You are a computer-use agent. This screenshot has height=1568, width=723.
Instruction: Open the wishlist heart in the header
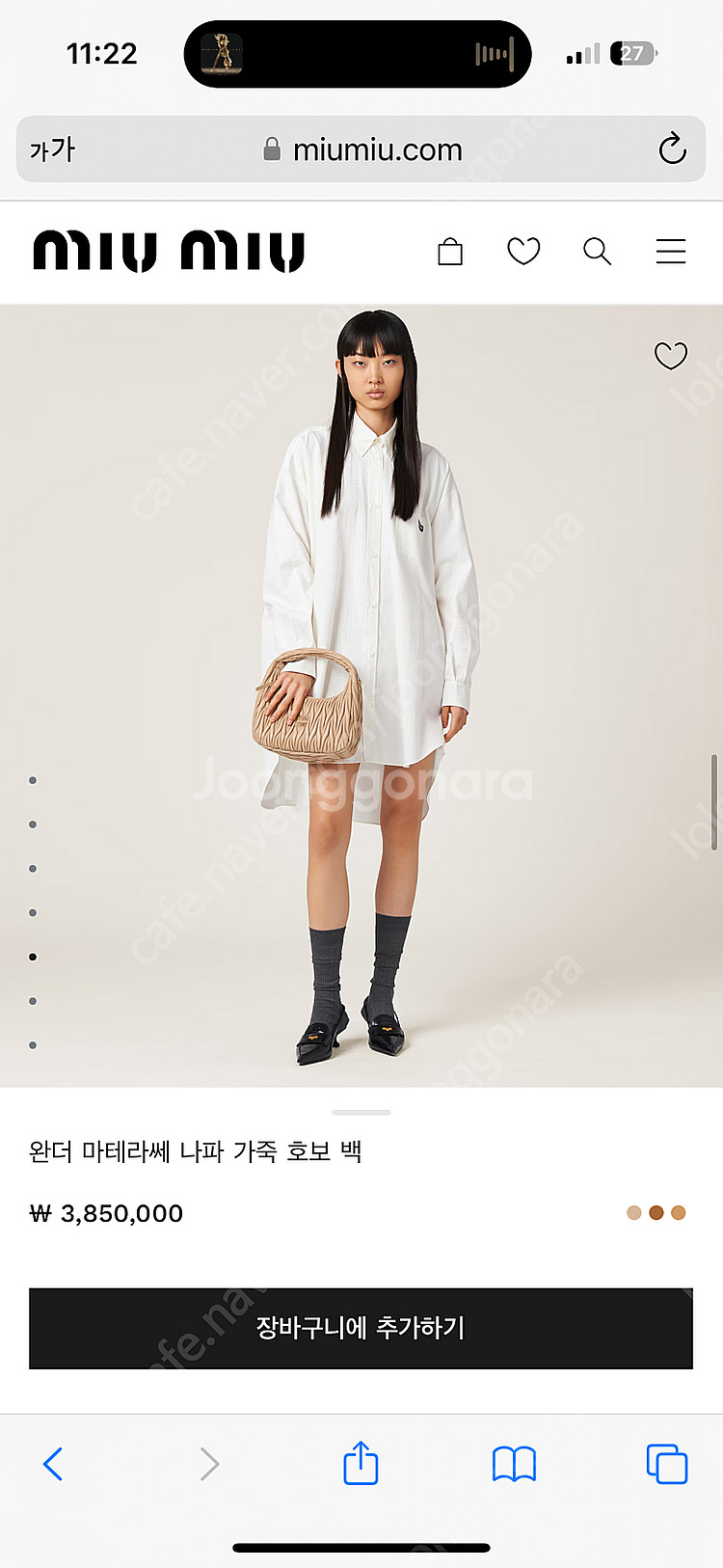click(x=523, y=252)
